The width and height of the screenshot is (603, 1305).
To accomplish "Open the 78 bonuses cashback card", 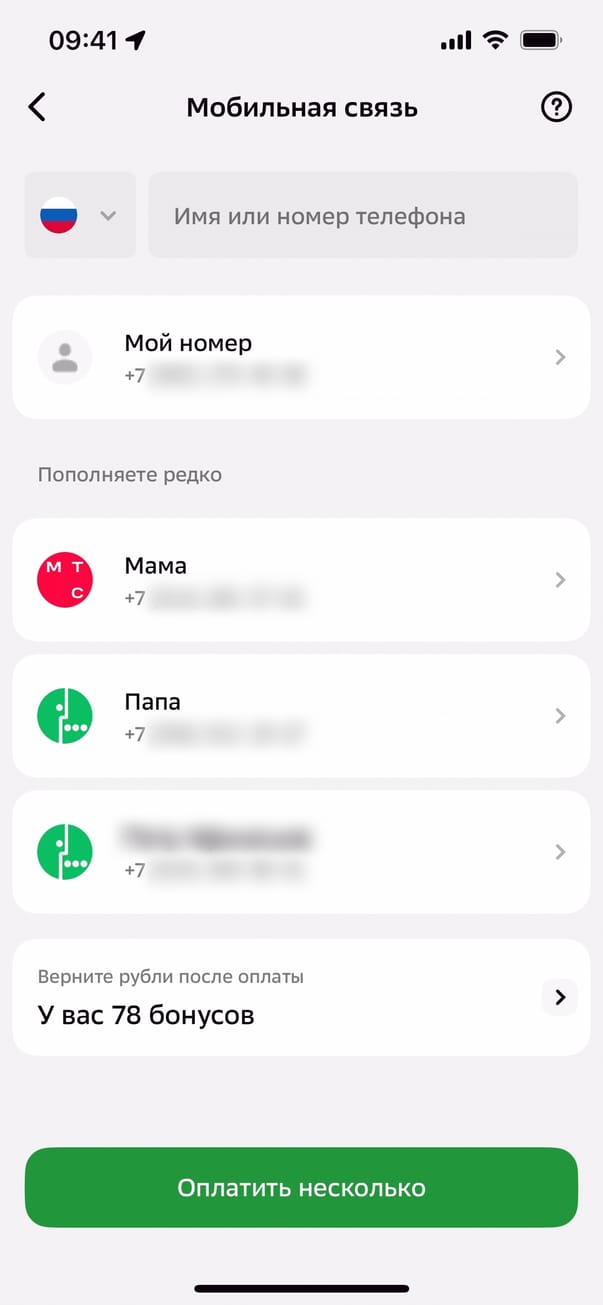I will click(300, 997).
